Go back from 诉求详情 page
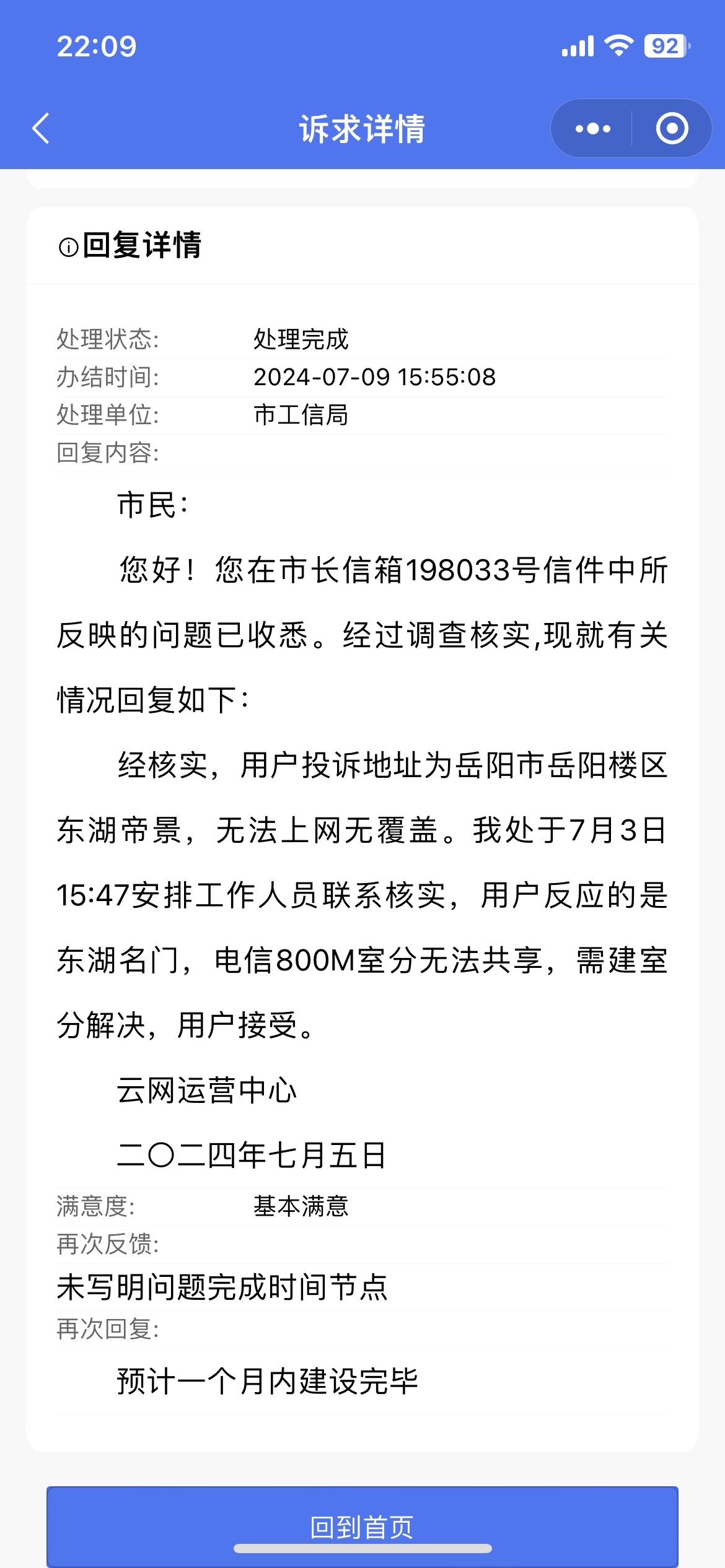This screenshot has width=725, height=1568. [x=42, y=129]
